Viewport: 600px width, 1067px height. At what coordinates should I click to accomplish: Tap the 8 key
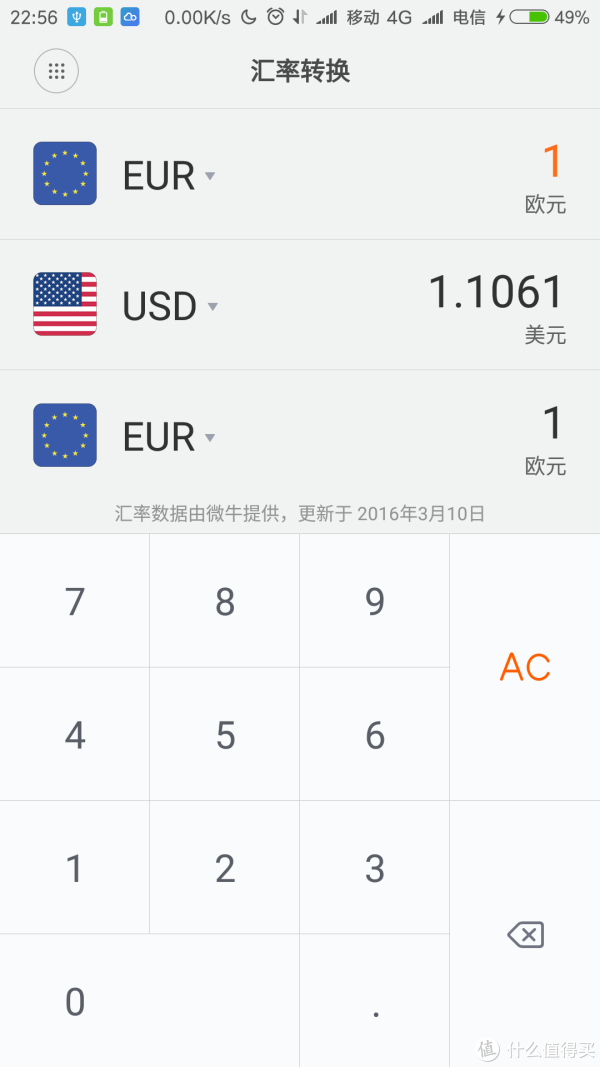225,601
